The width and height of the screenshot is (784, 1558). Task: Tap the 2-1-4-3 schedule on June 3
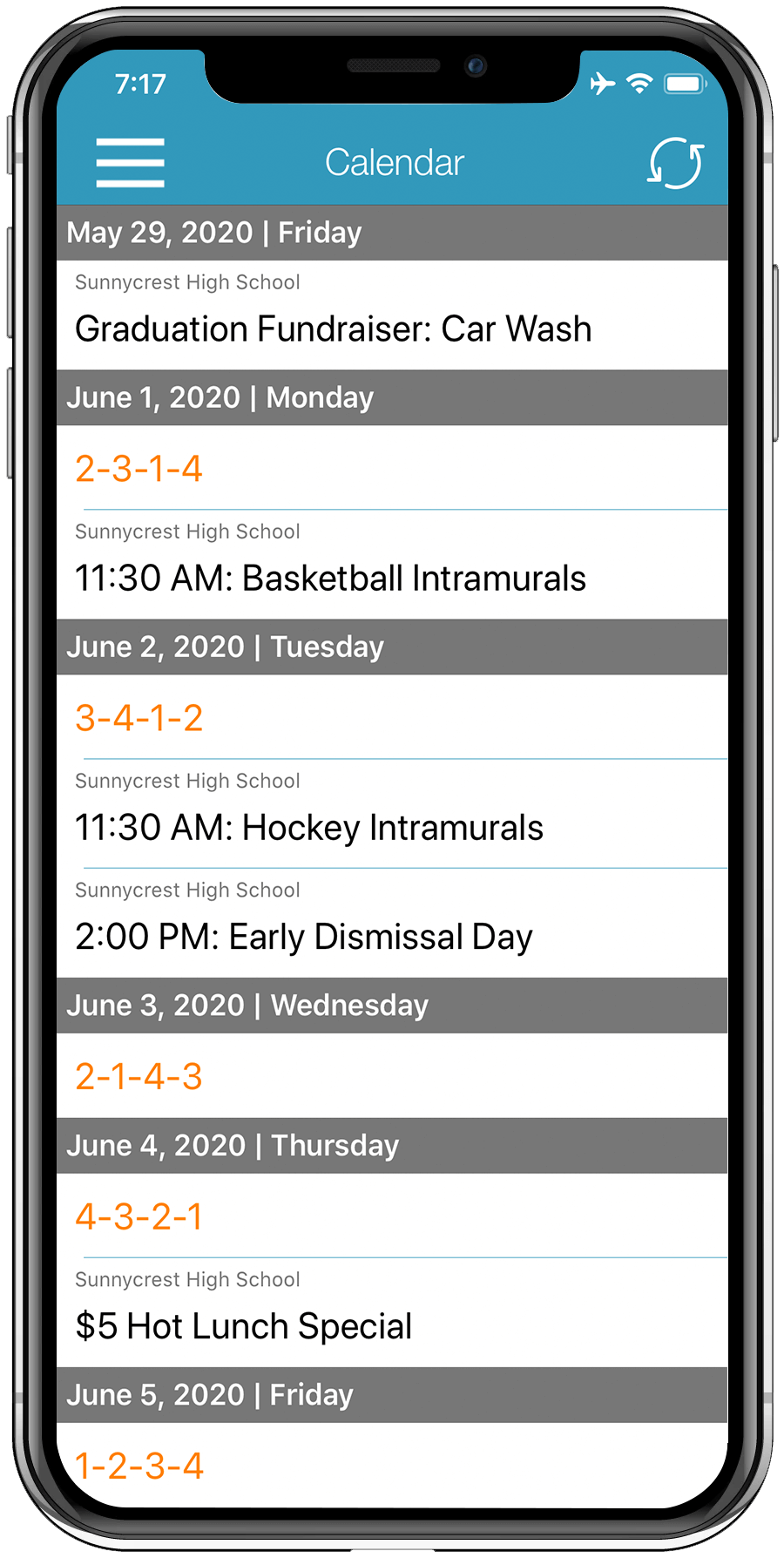coord(392,1076)
